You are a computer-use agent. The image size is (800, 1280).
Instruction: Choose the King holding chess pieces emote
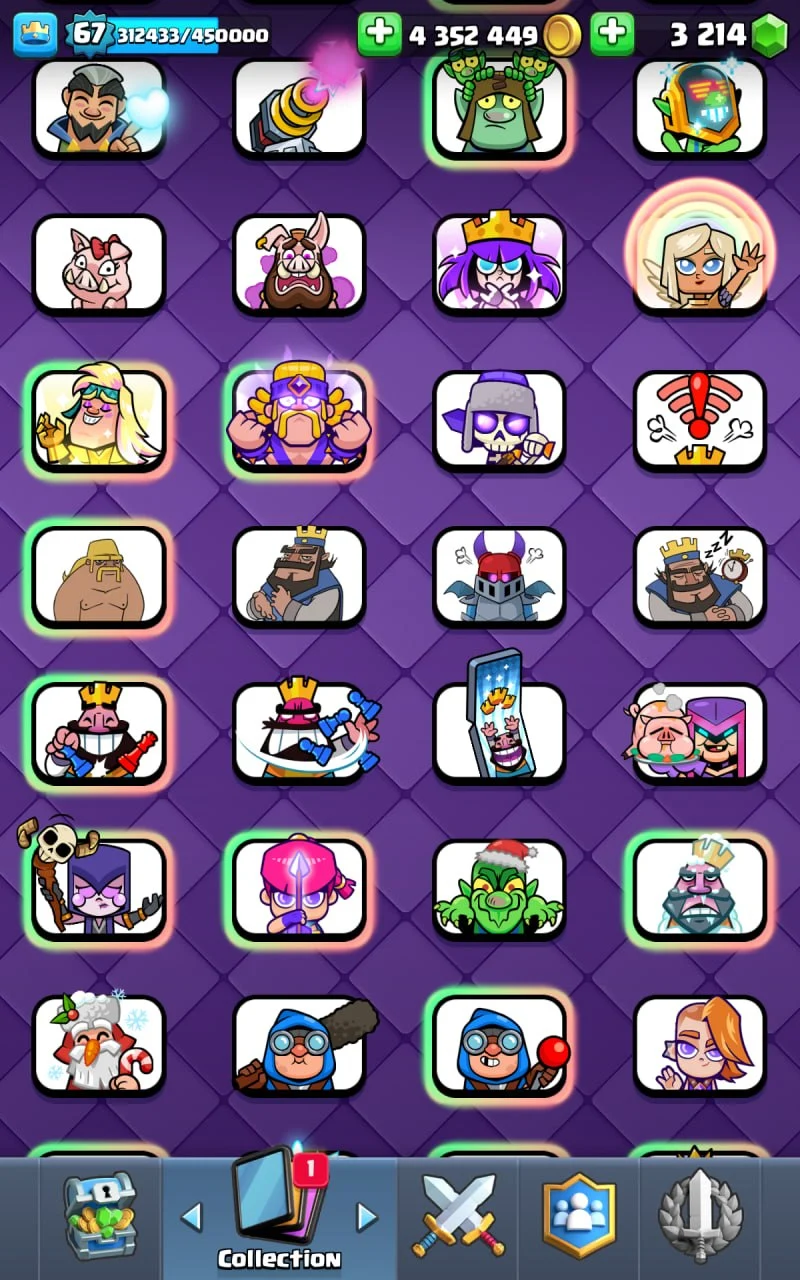98,732
